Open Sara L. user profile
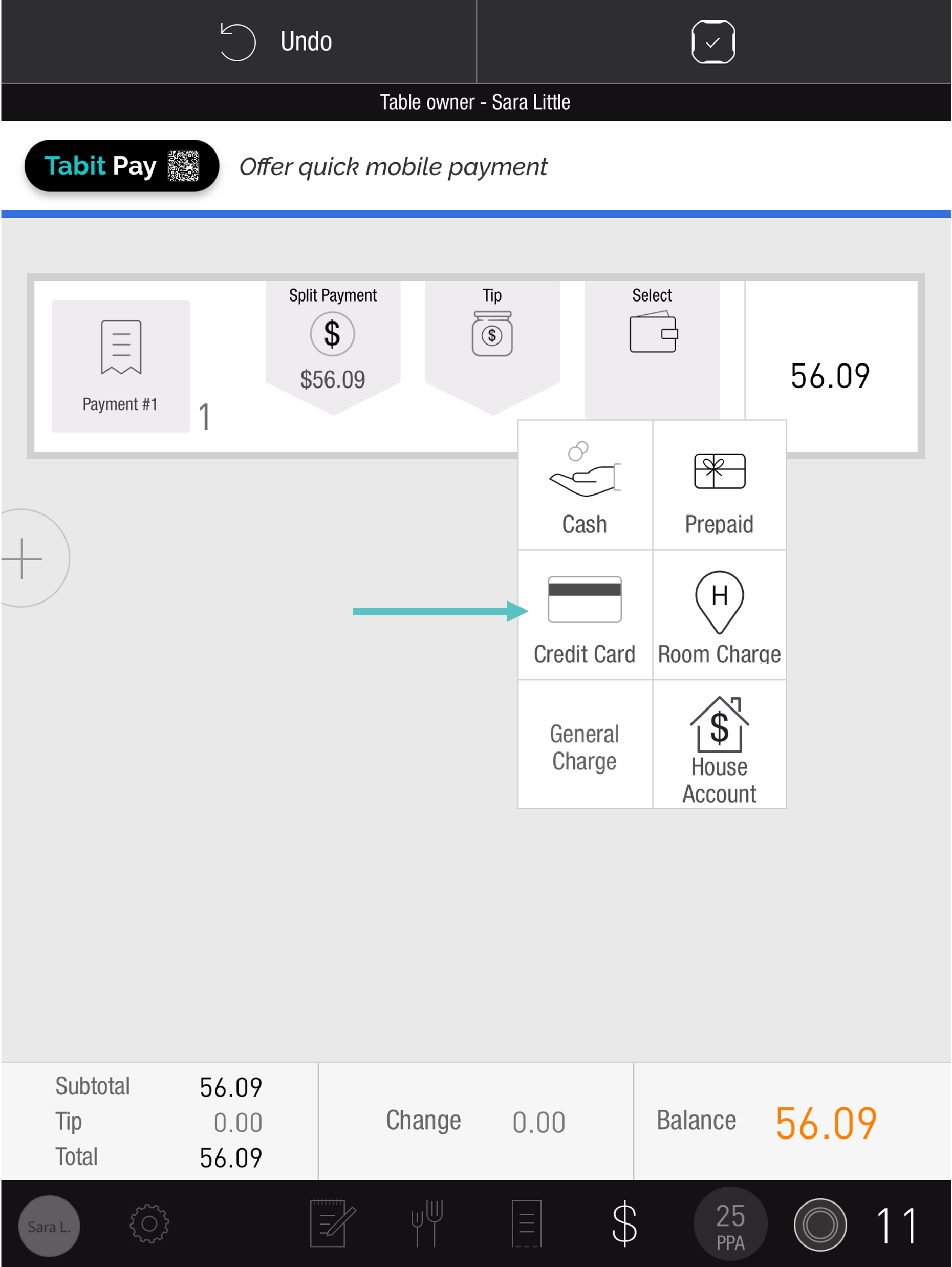Image resolution: width=952 pixels, height=1267 pixels. tap(49, 1226)
